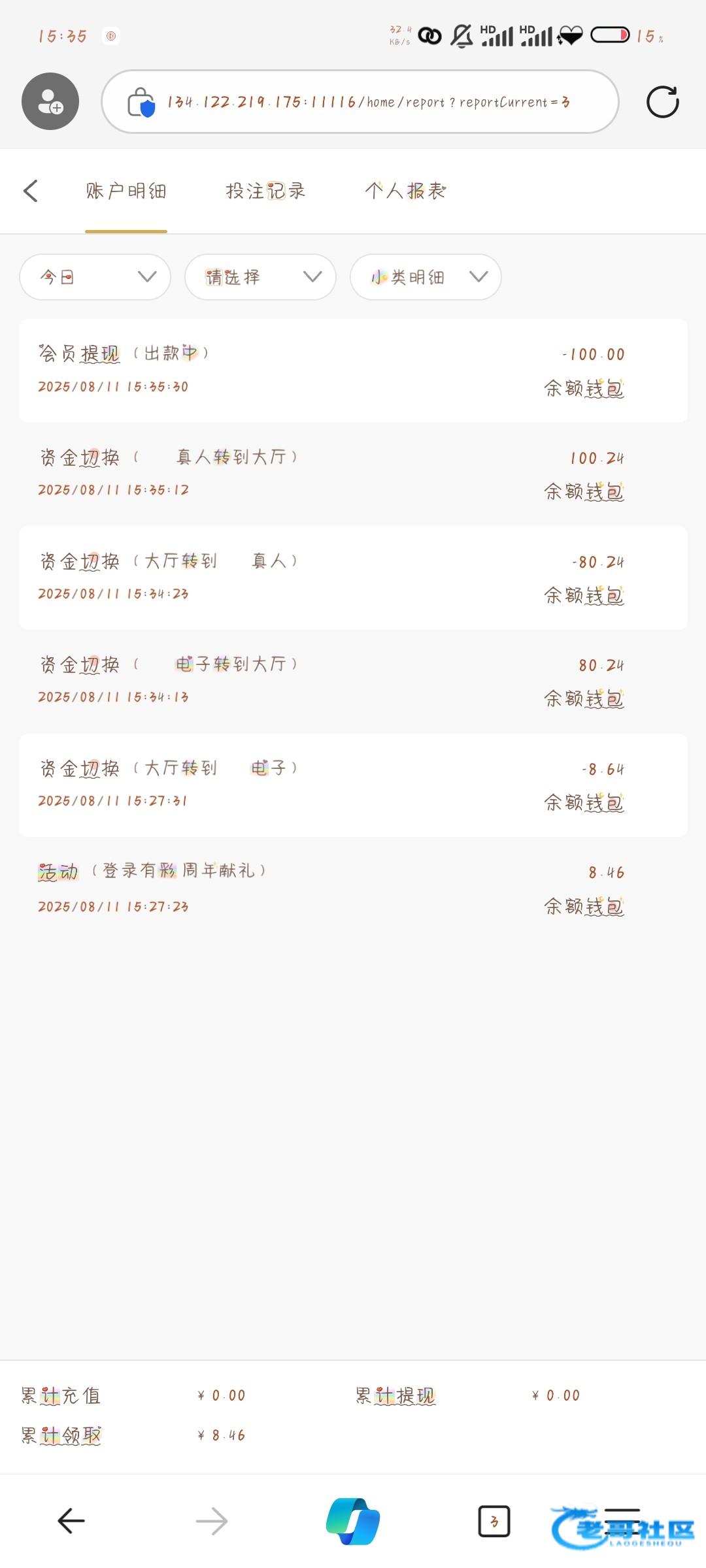Viewport: 706px width, 1568px height.
Task: Tap the back arrow beside 账户明细
Action: tap(30, 191)
